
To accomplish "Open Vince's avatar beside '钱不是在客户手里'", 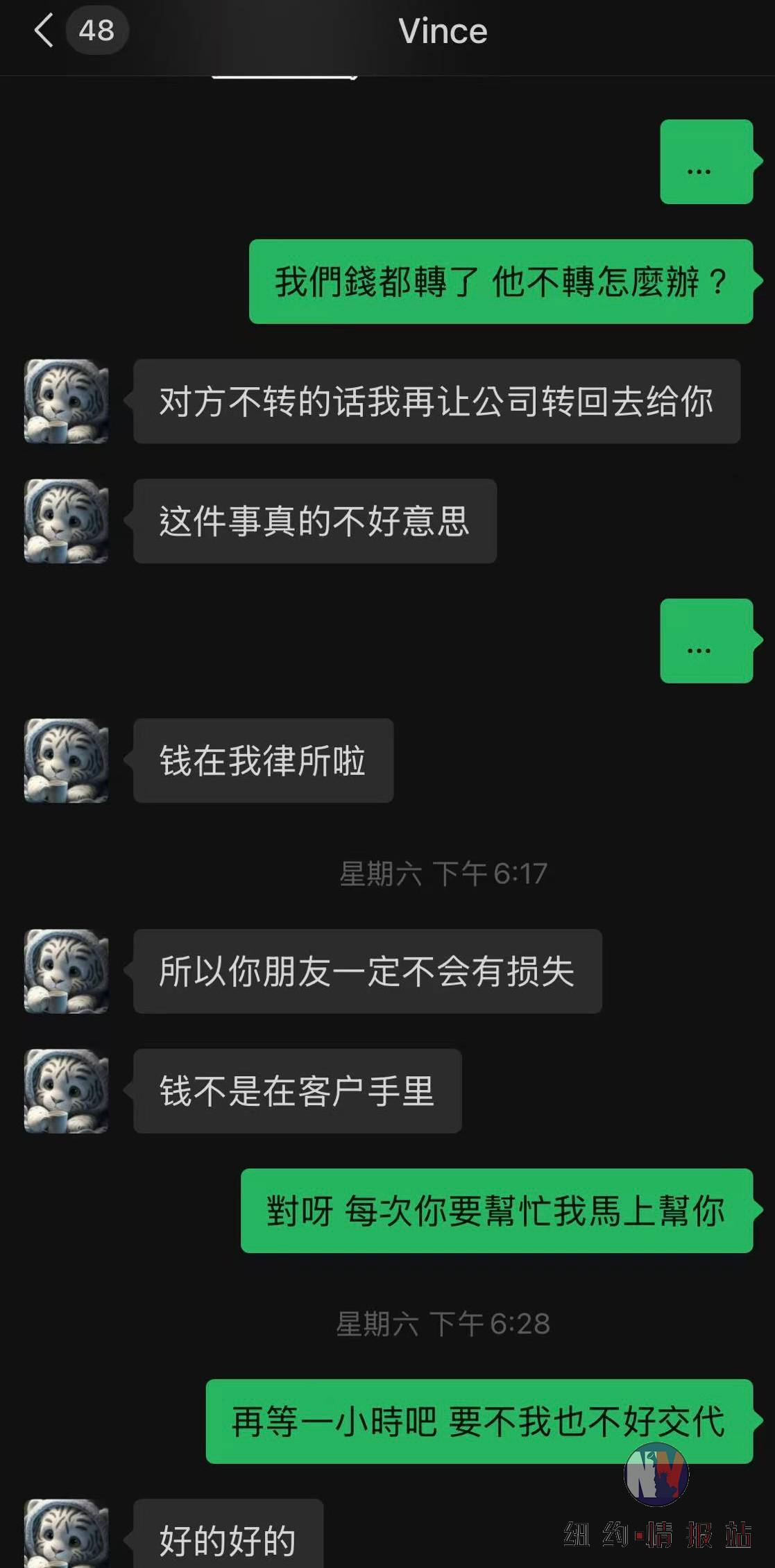I will (x=67, y=1091).
